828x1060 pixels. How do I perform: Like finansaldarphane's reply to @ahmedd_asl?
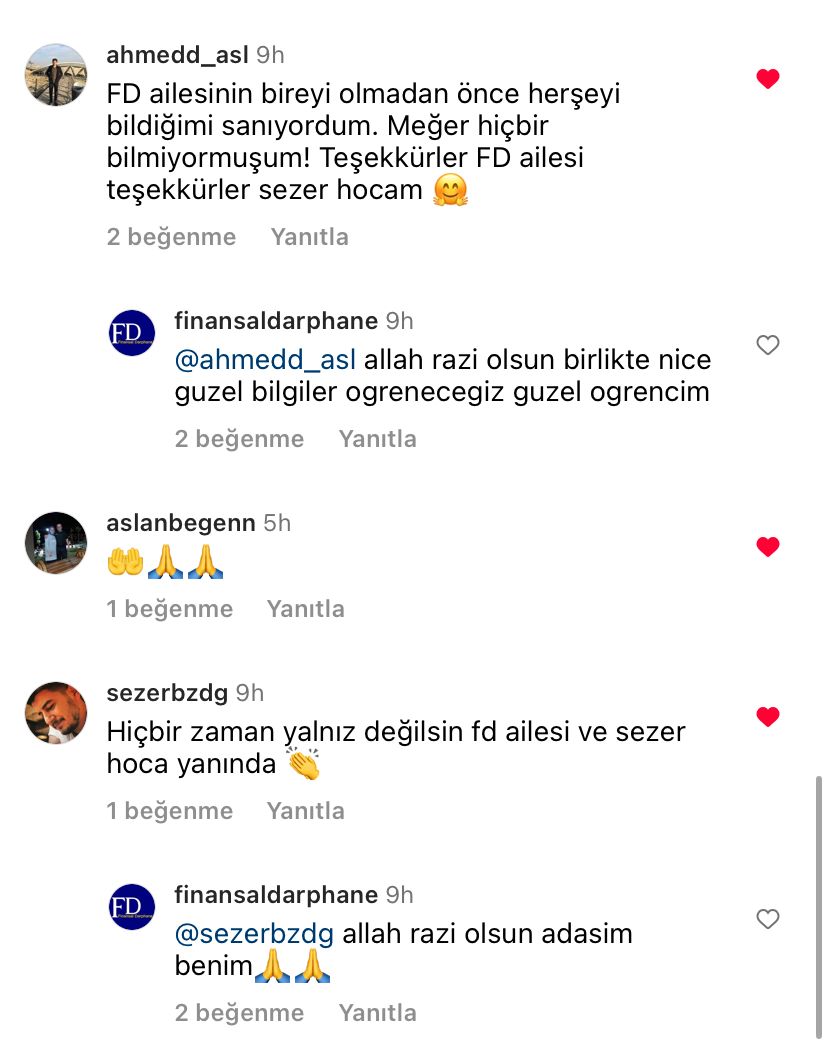point(767,346)
